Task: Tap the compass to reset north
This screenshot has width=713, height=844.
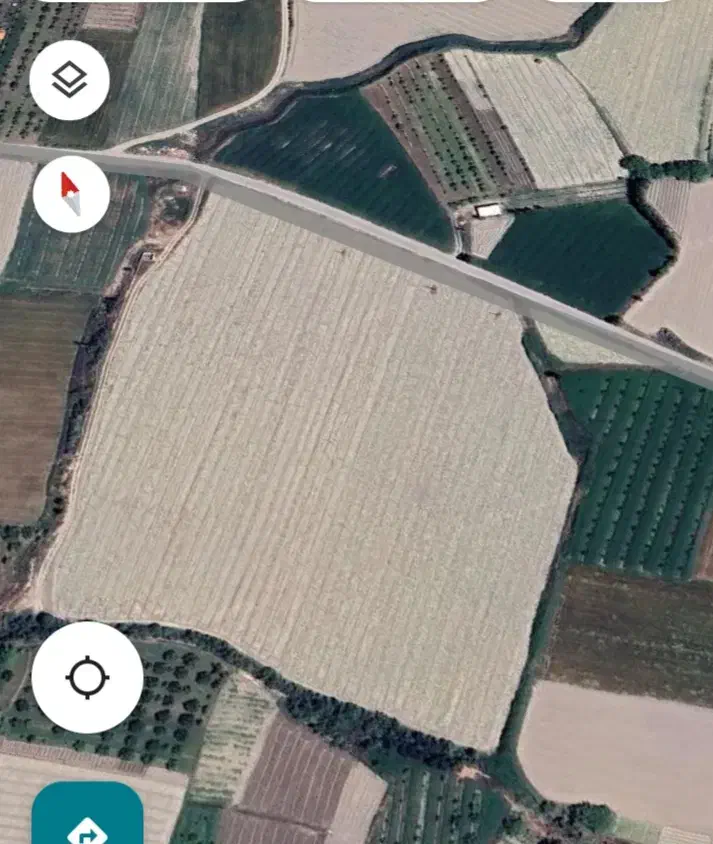Action: (71, 193)
